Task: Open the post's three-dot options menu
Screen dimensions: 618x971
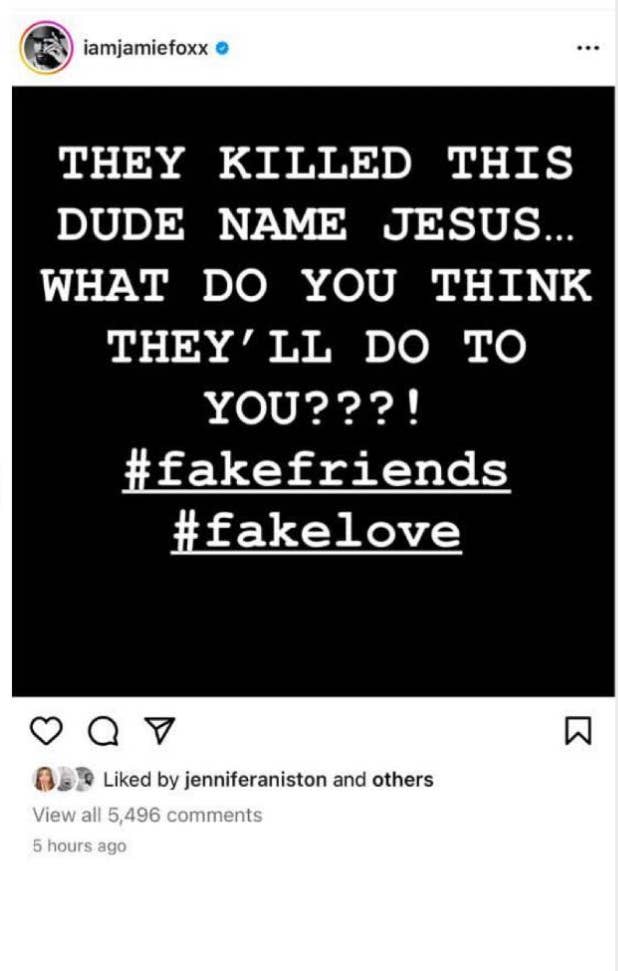Action: pos(588,49)
